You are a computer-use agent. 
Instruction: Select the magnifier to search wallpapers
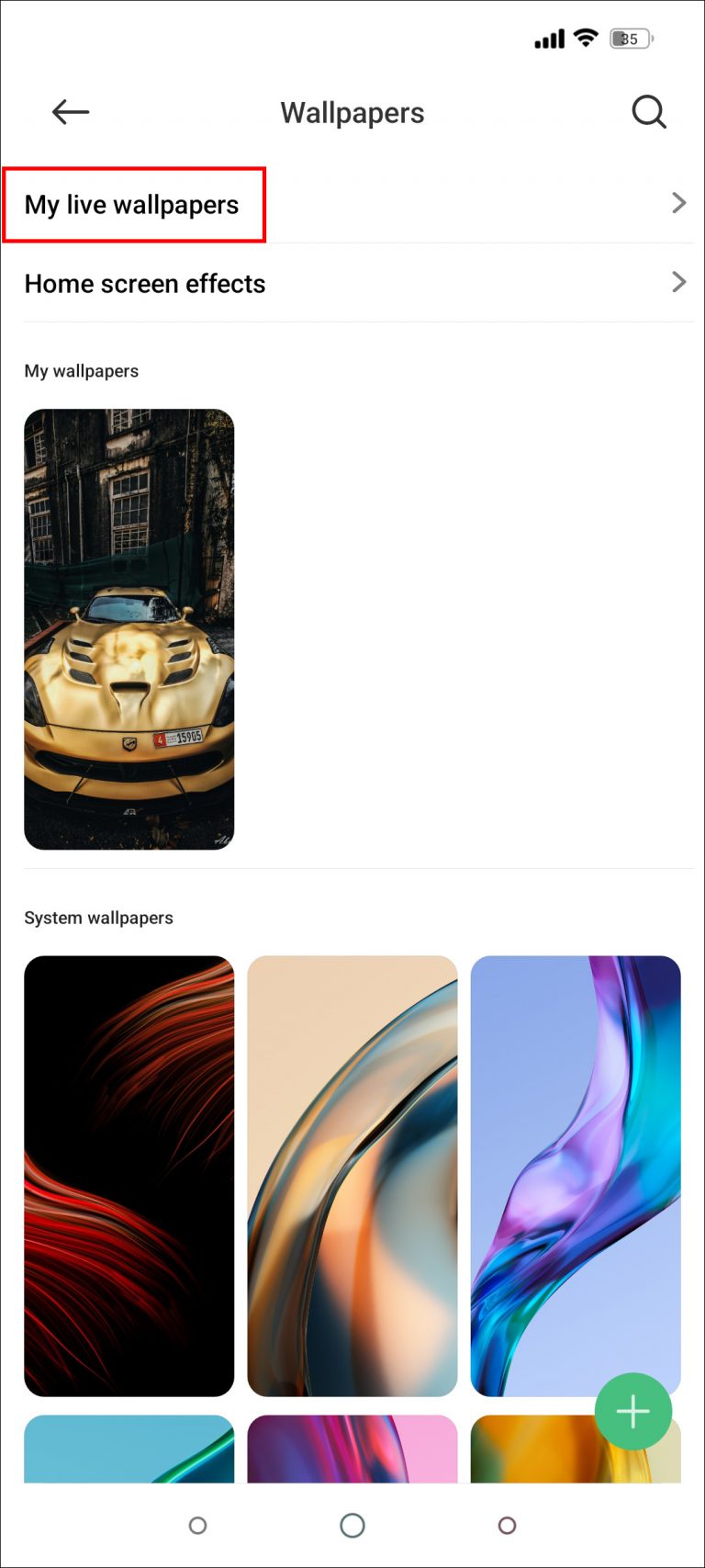649,112
